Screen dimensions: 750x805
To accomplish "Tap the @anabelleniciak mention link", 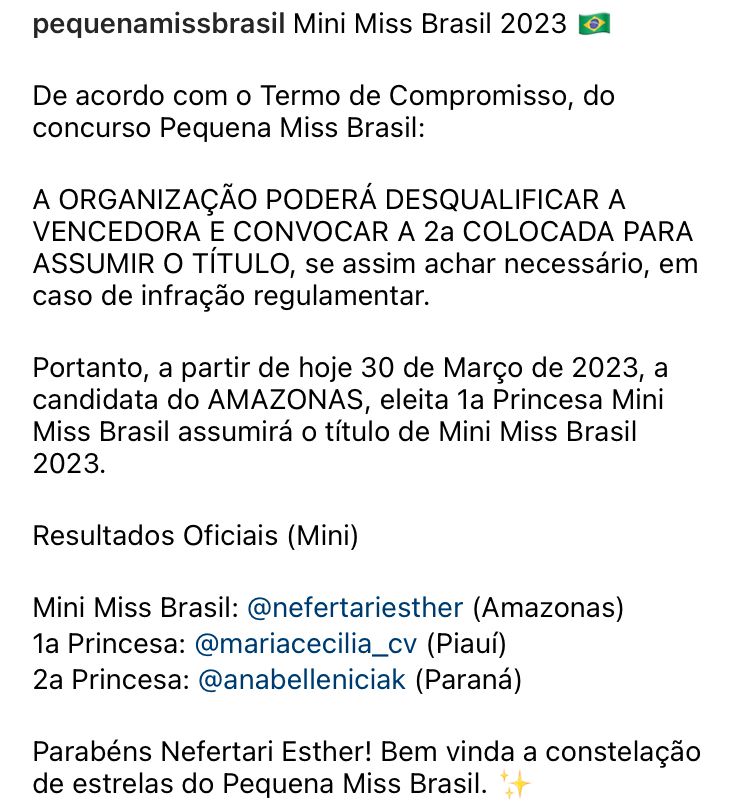I will (302, 680).
